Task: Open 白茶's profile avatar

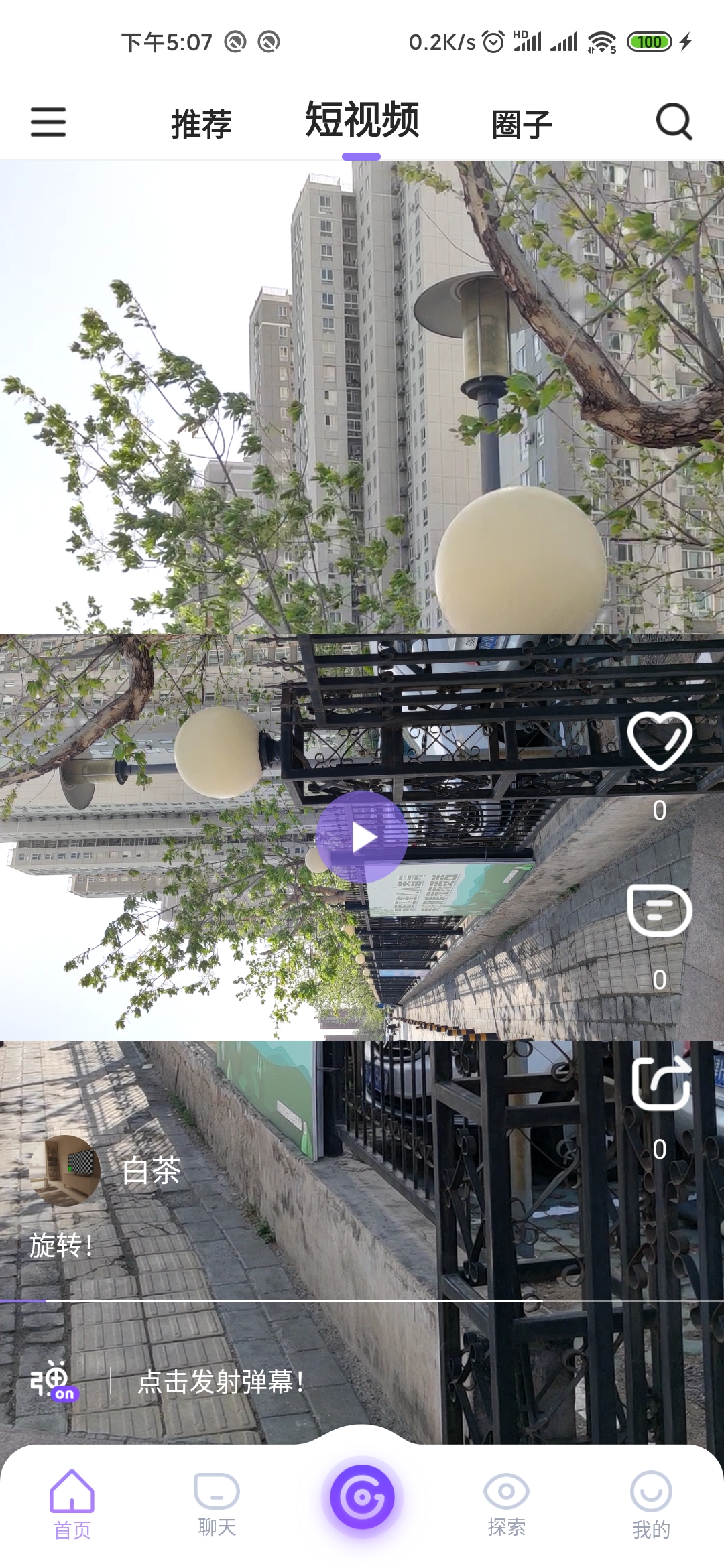Action: [x=65, y=1171]
